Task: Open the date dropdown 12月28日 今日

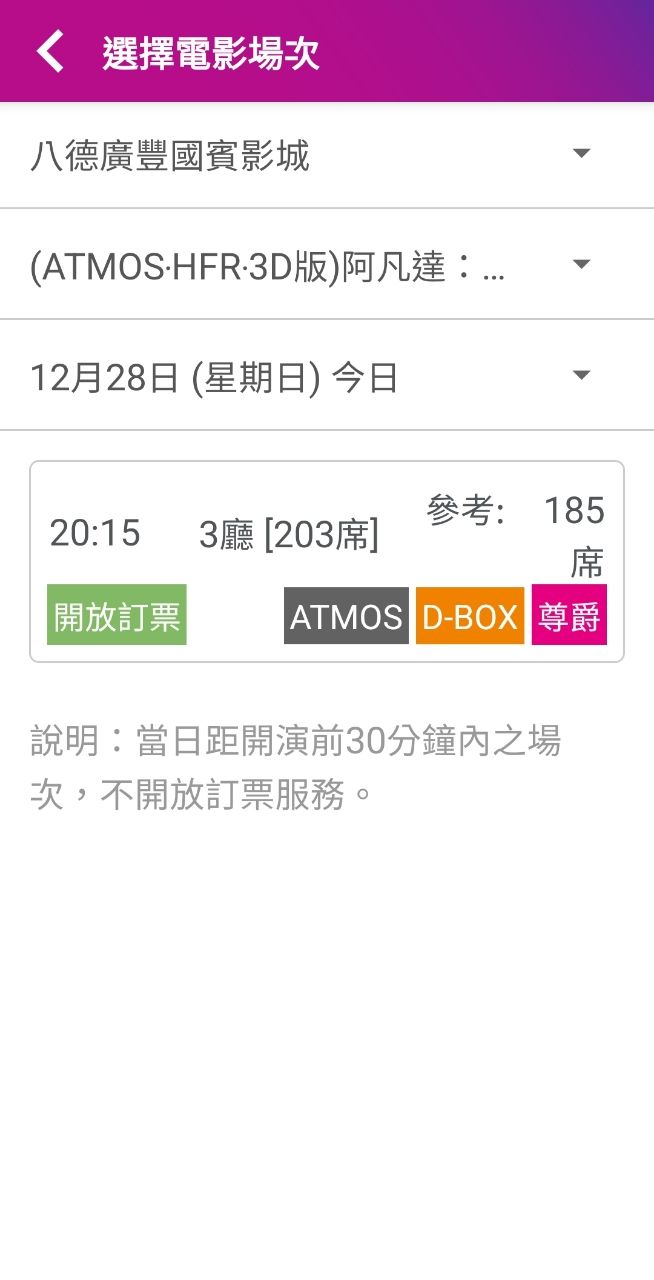Action: 326,377
